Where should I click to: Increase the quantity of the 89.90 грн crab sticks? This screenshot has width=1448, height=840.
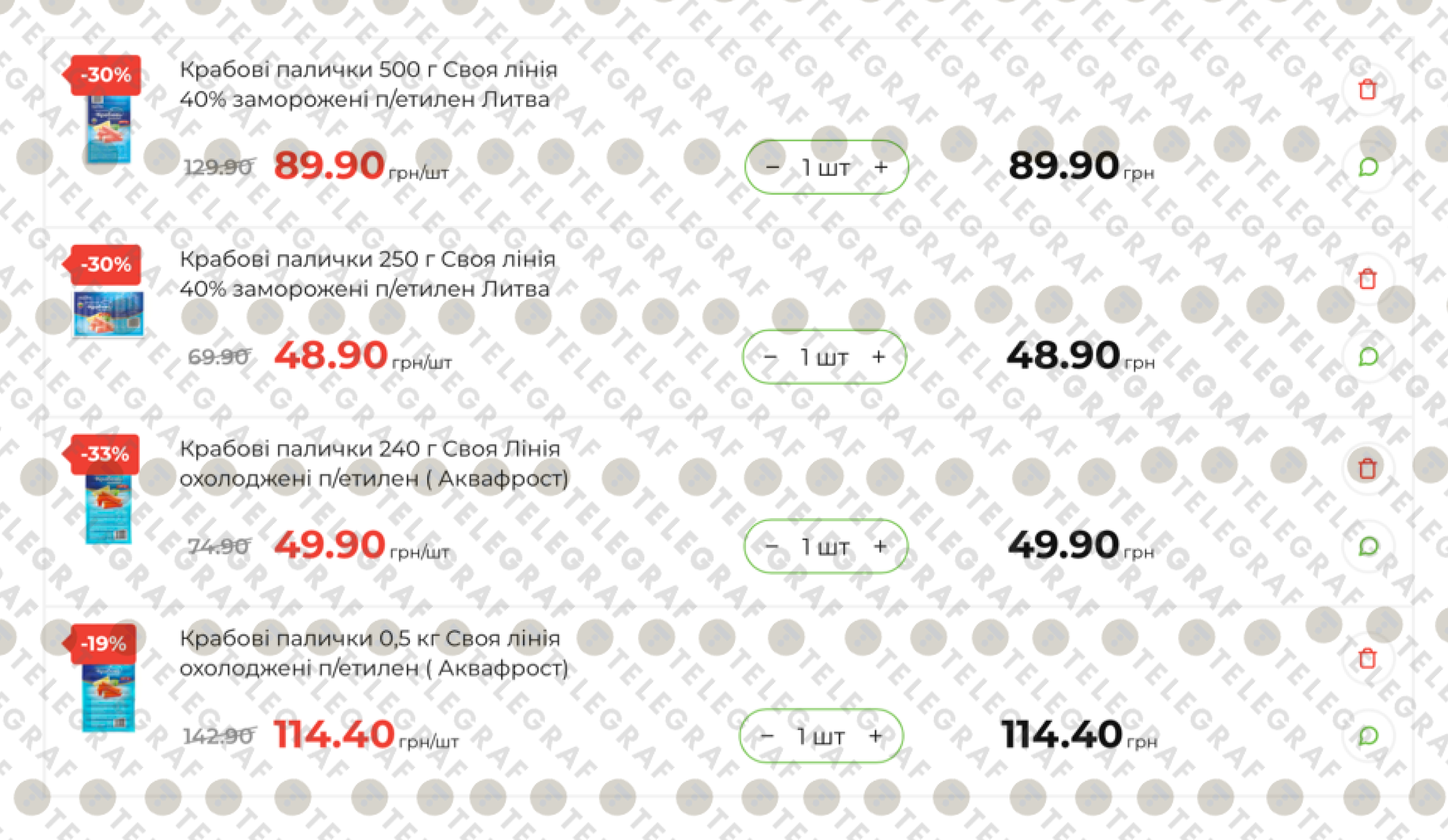pos(880,167)
